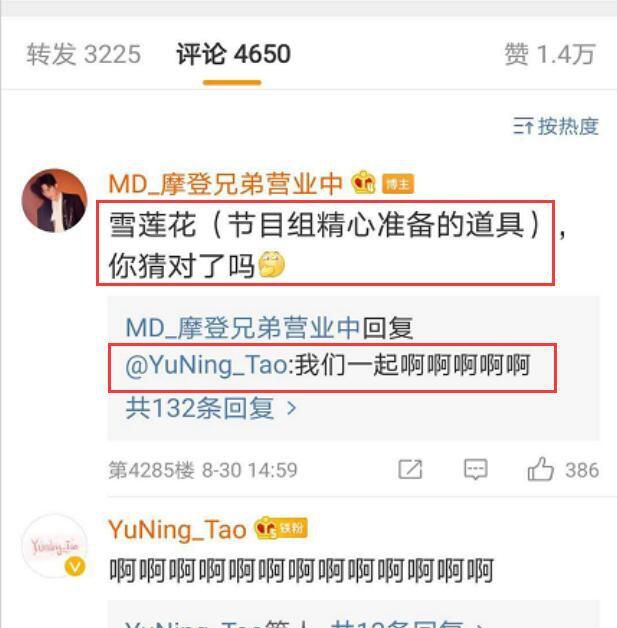The height and width of the screenshot is (628, 617).
Task: Like the comment with 386 likes
Action: point(541,469)
